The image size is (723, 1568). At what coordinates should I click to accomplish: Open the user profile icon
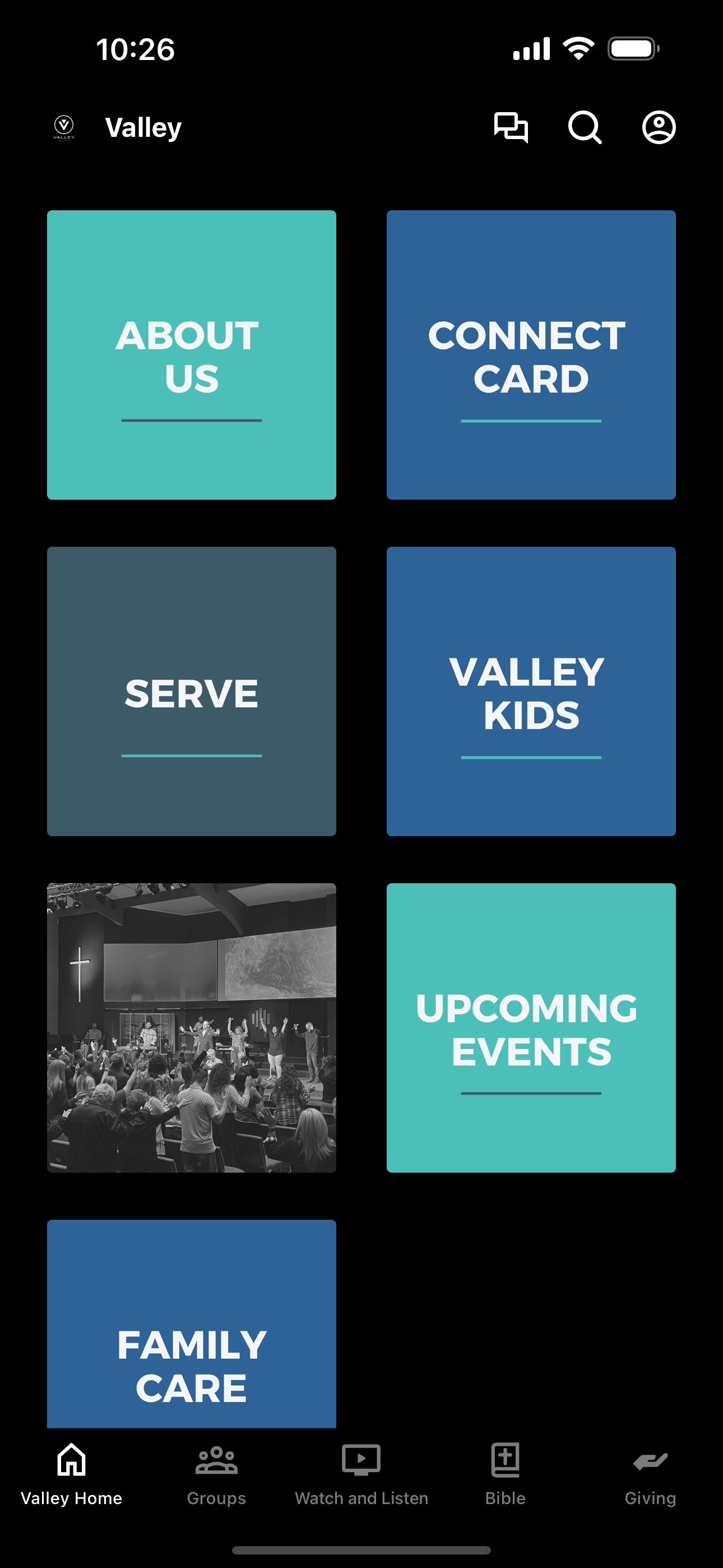tap(659, 128)
